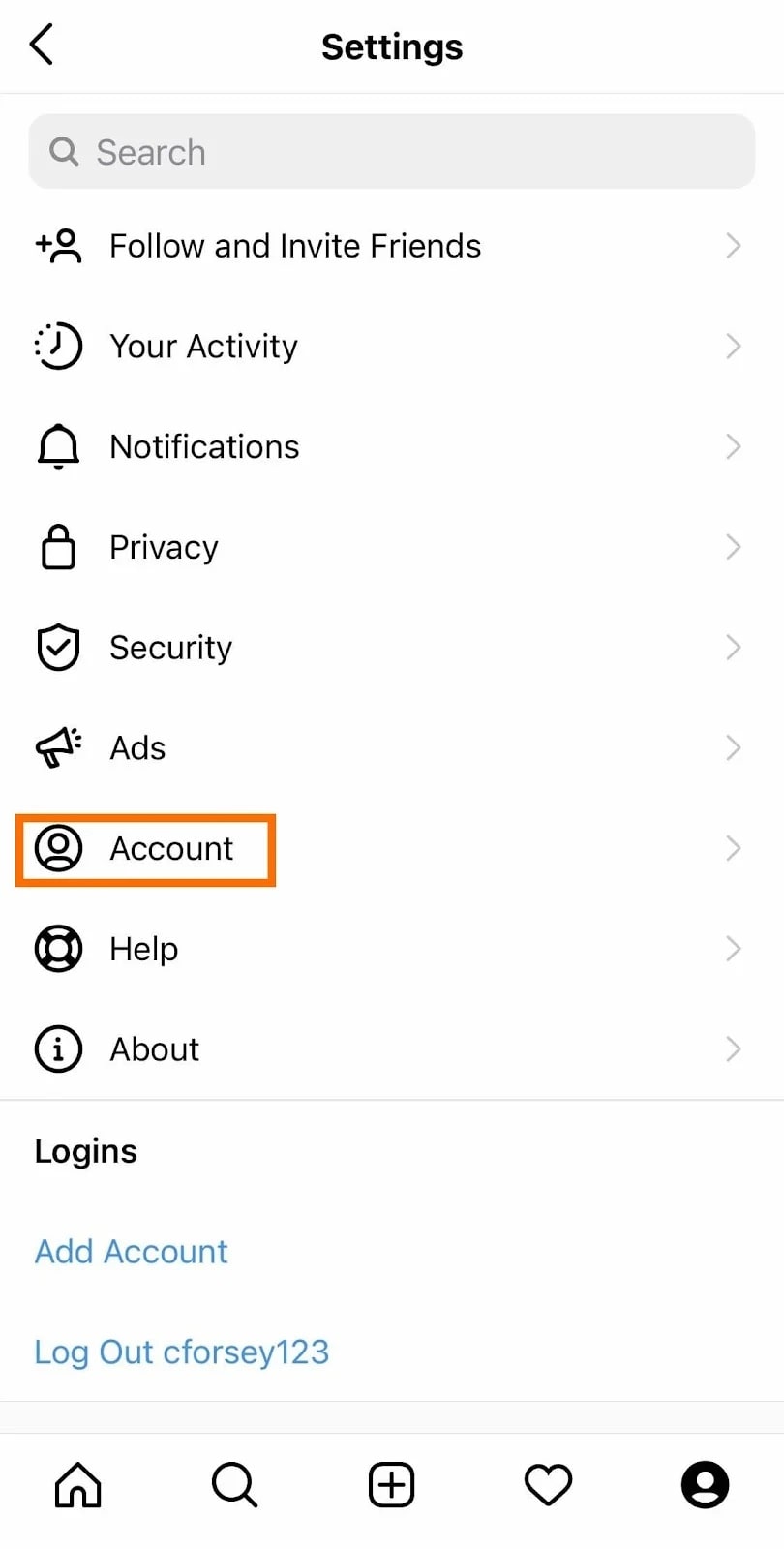Log out of cforsey123

pos(182,1352)
